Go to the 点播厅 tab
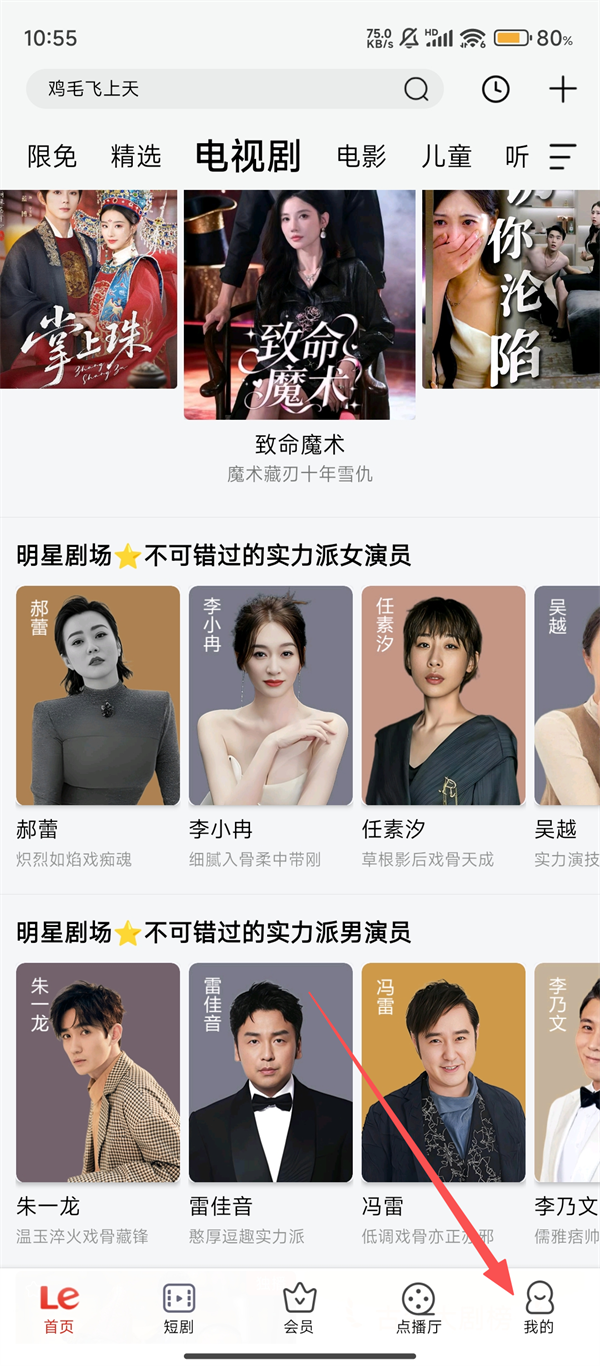 (x=418, y=1308)
